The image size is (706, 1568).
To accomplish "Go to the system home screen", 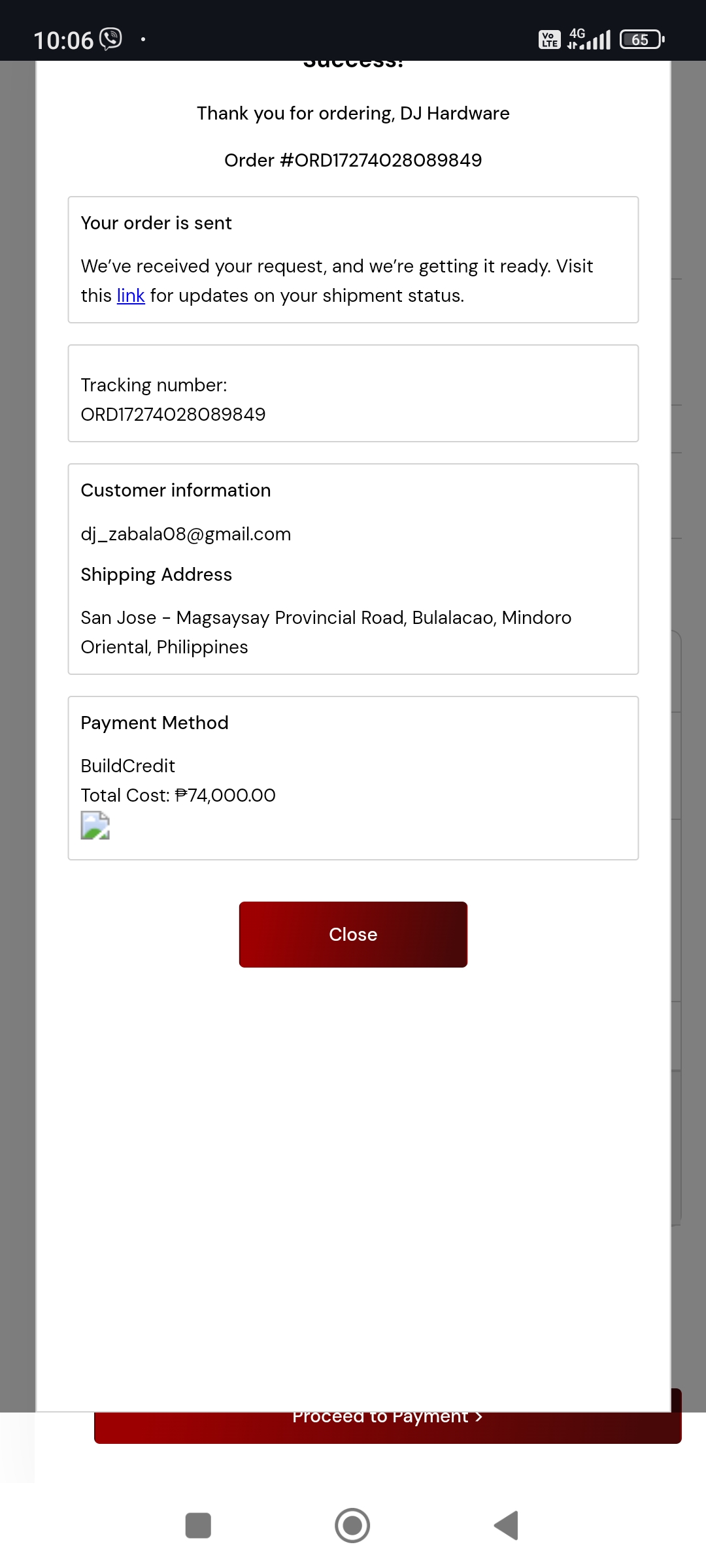I will click(x=352, y=1526).
